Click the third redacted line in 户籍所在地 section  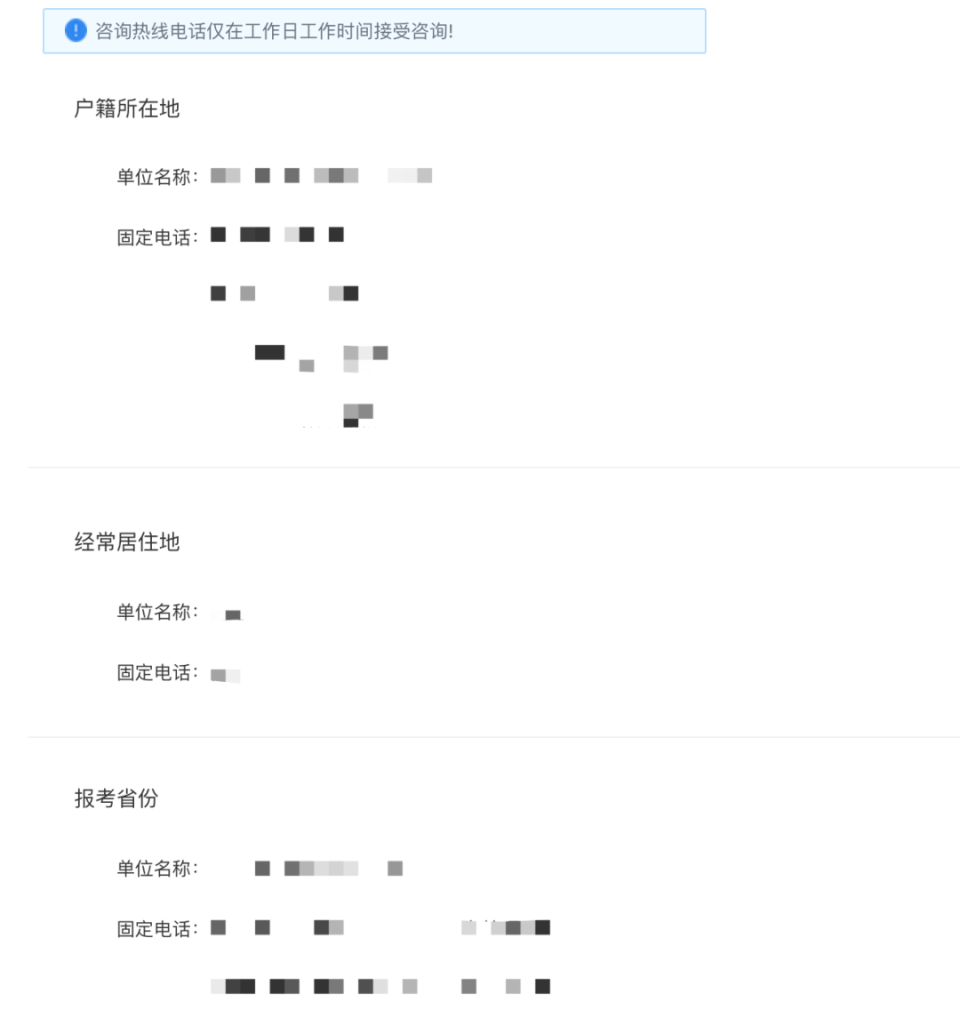click(x=320, y=355)
